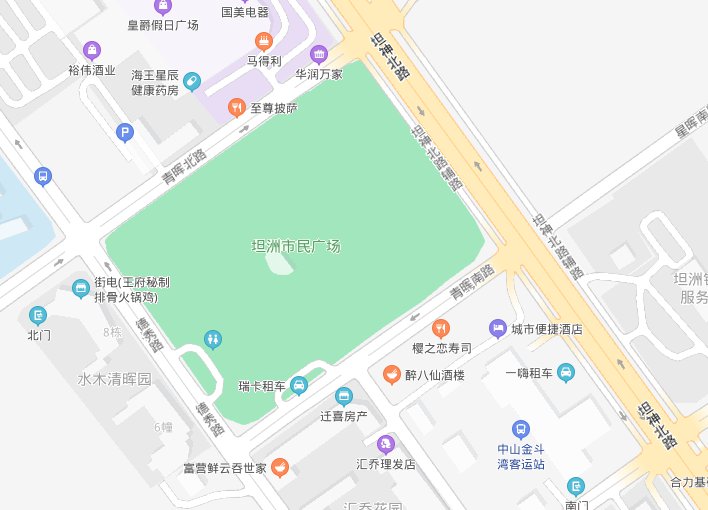
Task: Select the bus stop marker near 青晖北路
Action: point(42,176)
